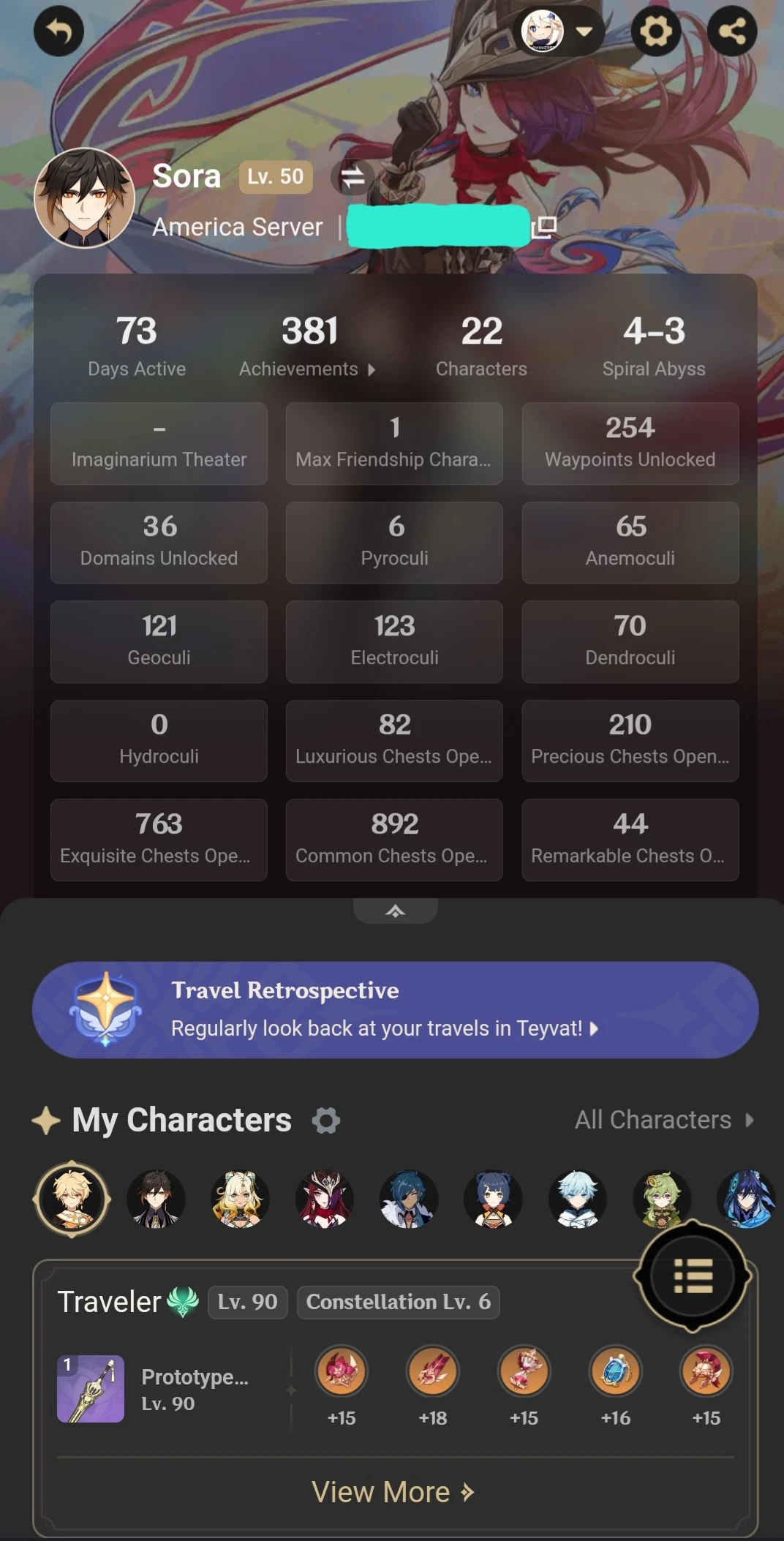Open the floating list menu button

pyautogui.click(x=692, y=1276)
